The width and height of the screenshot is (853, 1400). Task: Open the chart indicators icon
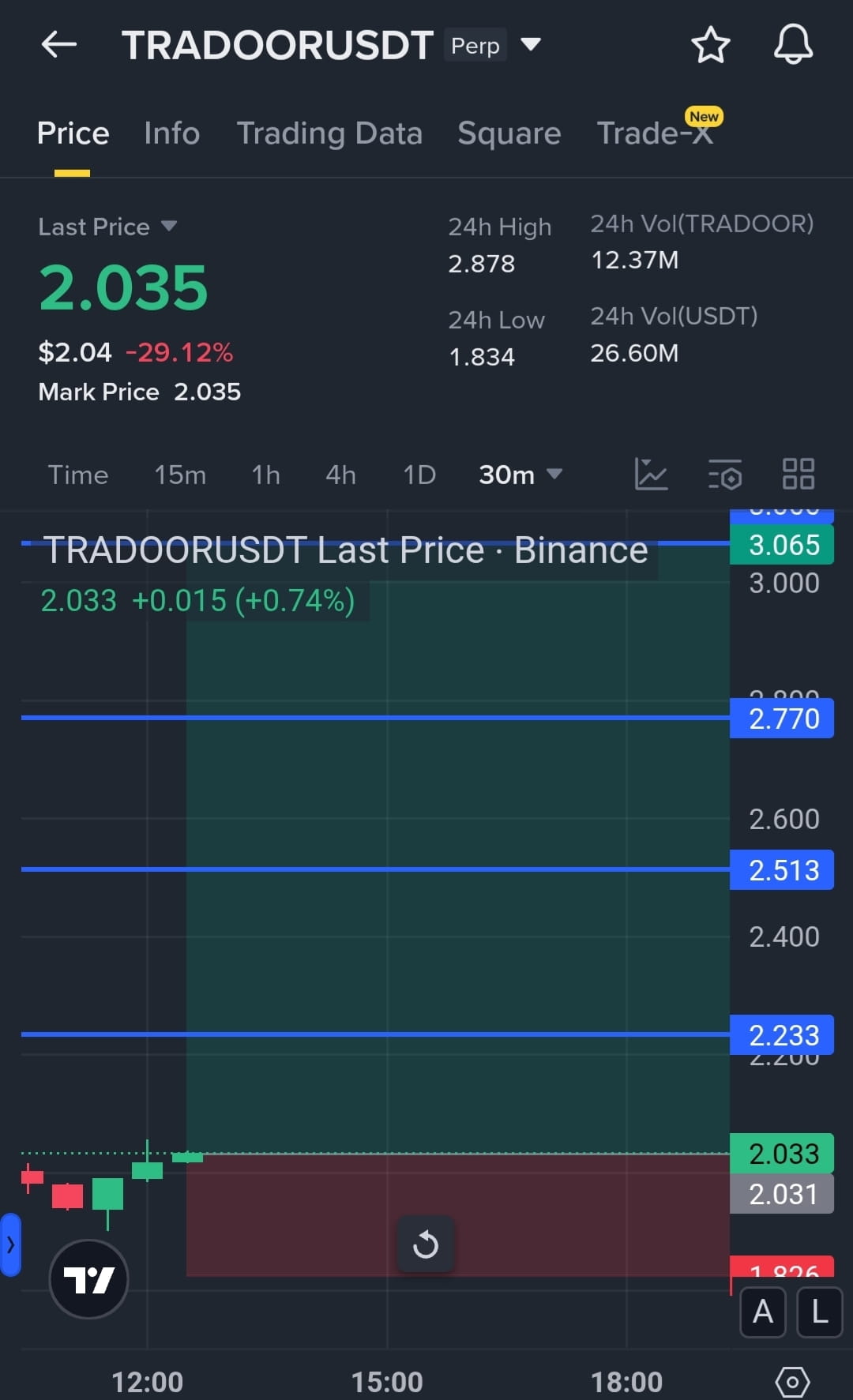point(651,474)
